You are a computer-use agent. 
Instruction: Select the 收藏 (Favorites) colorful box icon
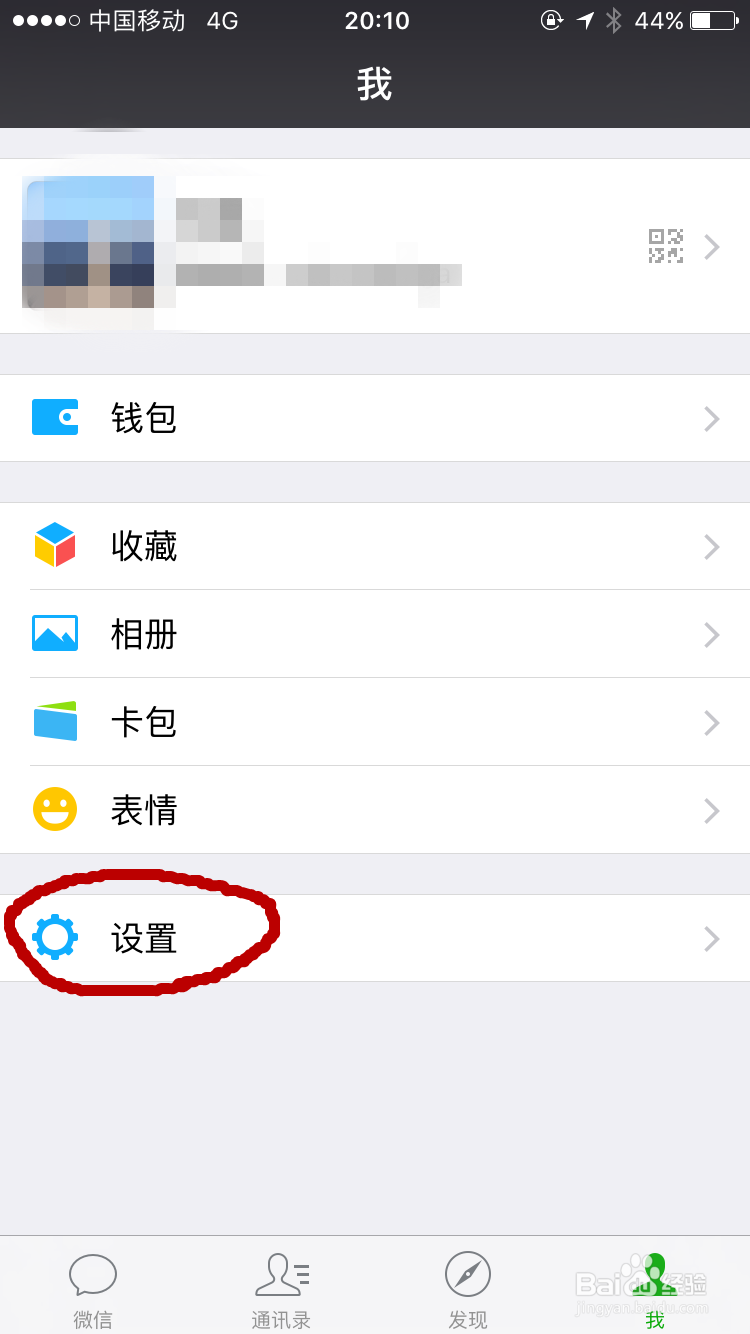click(53, 546)
